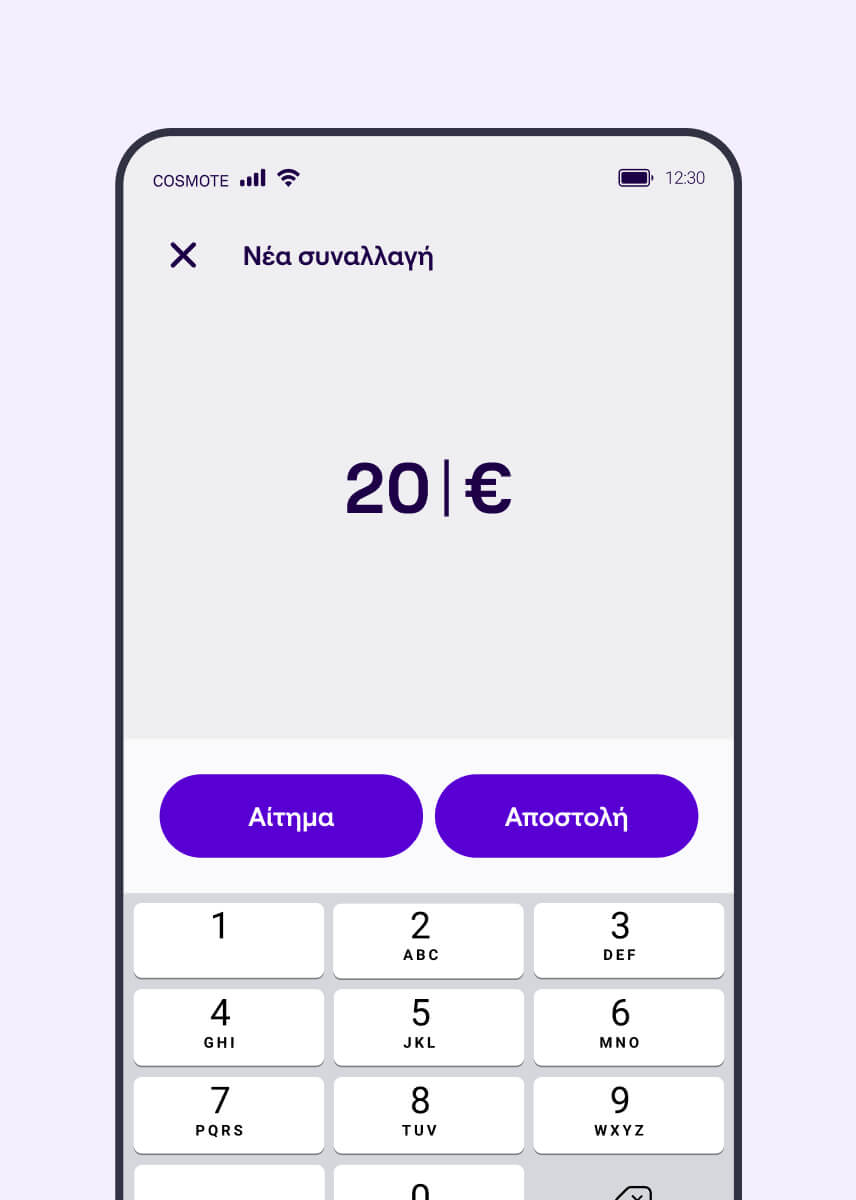The height and width of the screenshot is (1200, 856).
Task: Tap keypad digit 3 DEF
Action: point(628,939)
